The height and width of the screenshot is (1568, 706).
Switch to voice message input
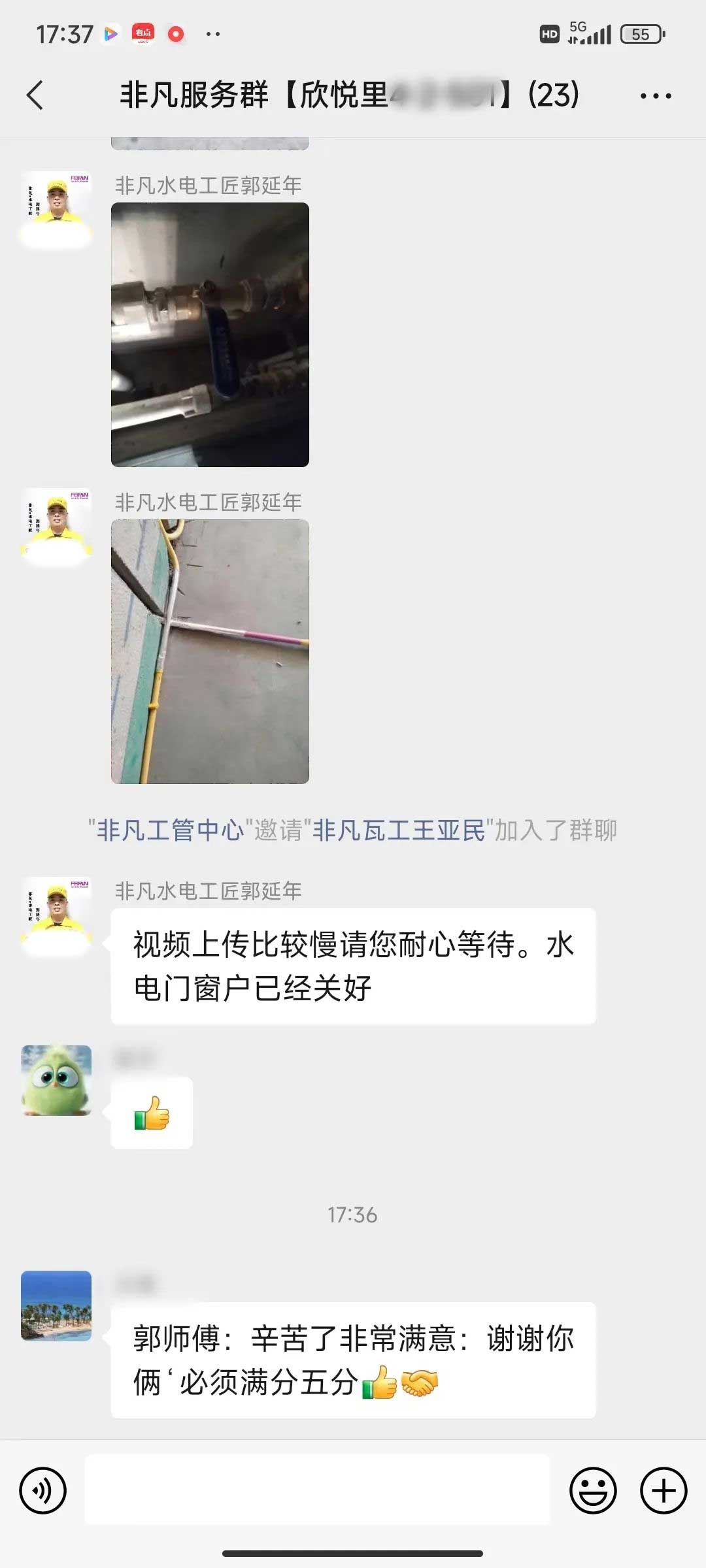(x=43, y=1491)
